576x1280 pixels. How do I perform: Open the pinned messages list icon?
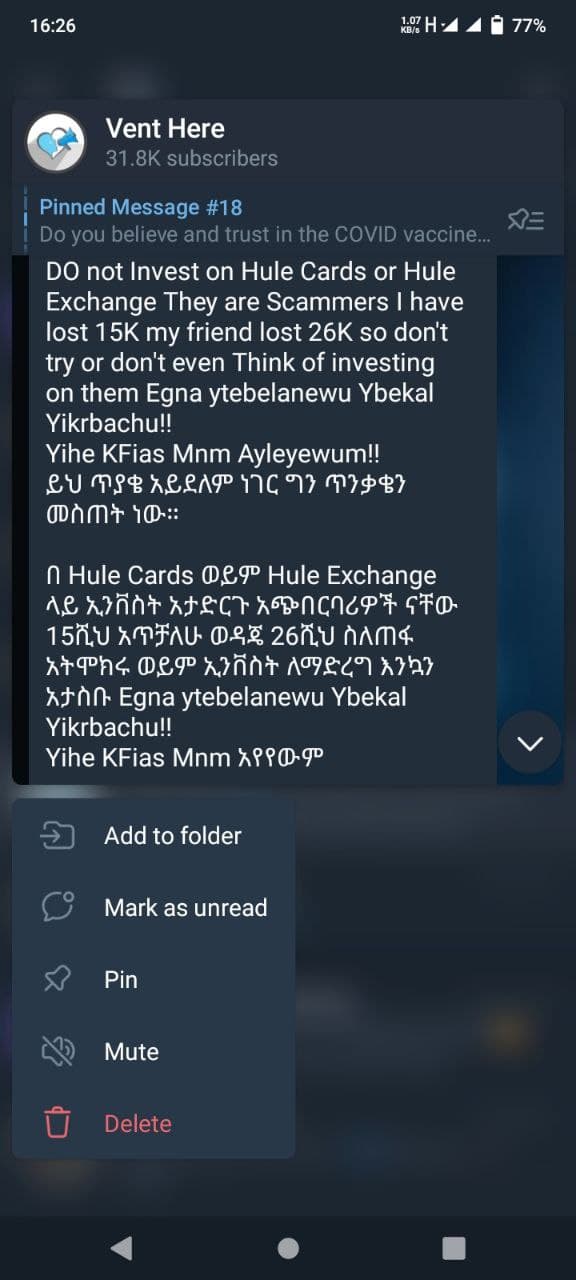click(x=526, y=221)
